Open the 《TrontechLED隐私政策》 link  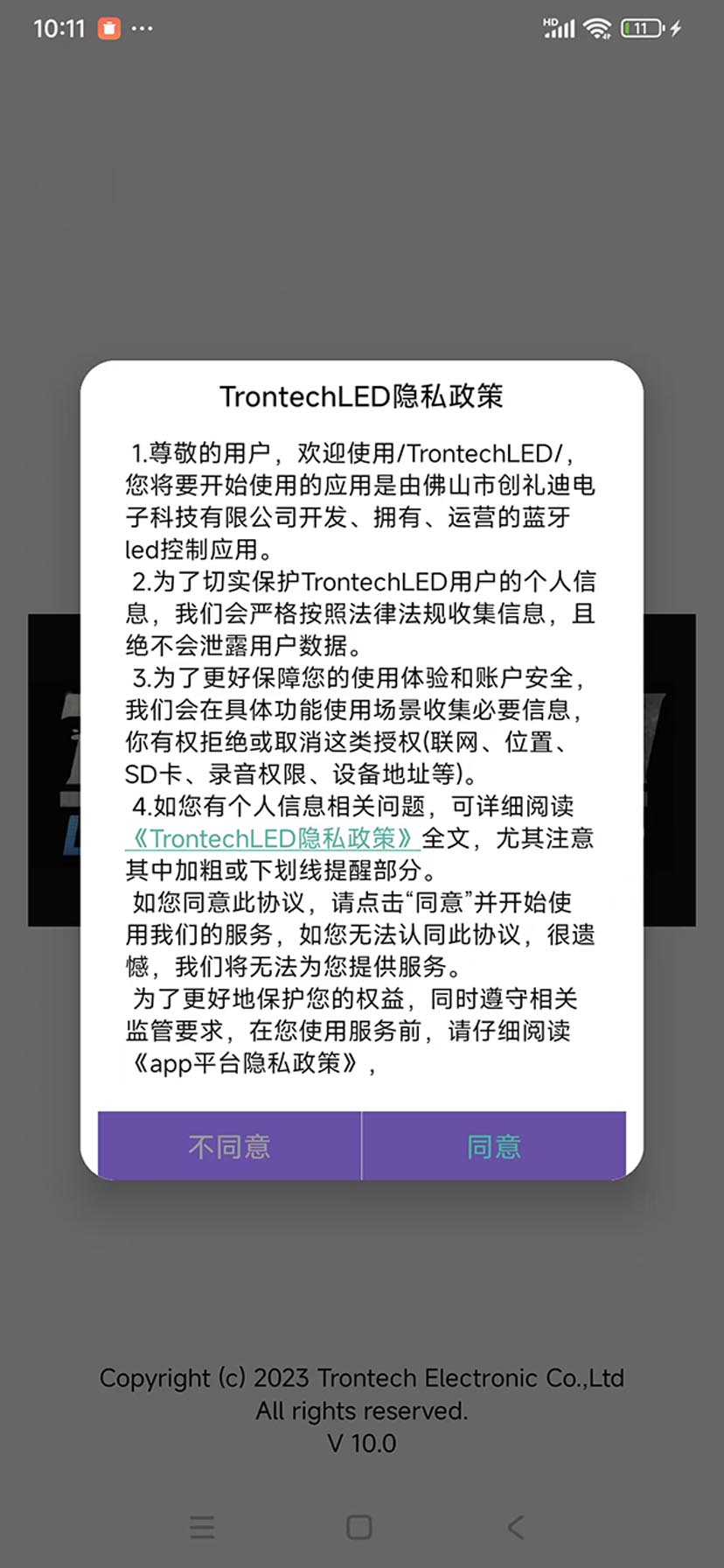[272, 838]
